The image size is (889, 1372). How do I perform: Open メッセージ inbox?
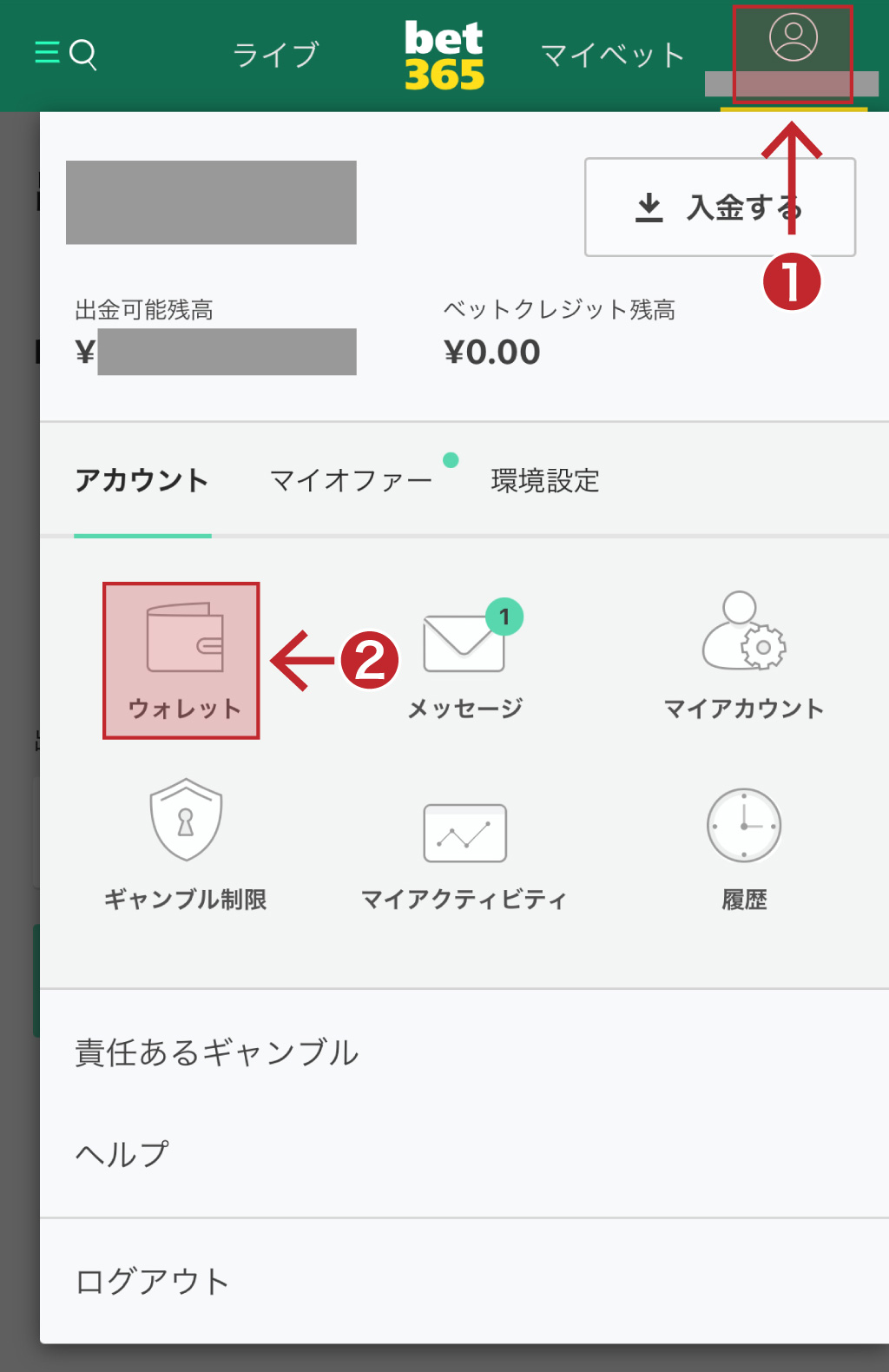[465, 661]
